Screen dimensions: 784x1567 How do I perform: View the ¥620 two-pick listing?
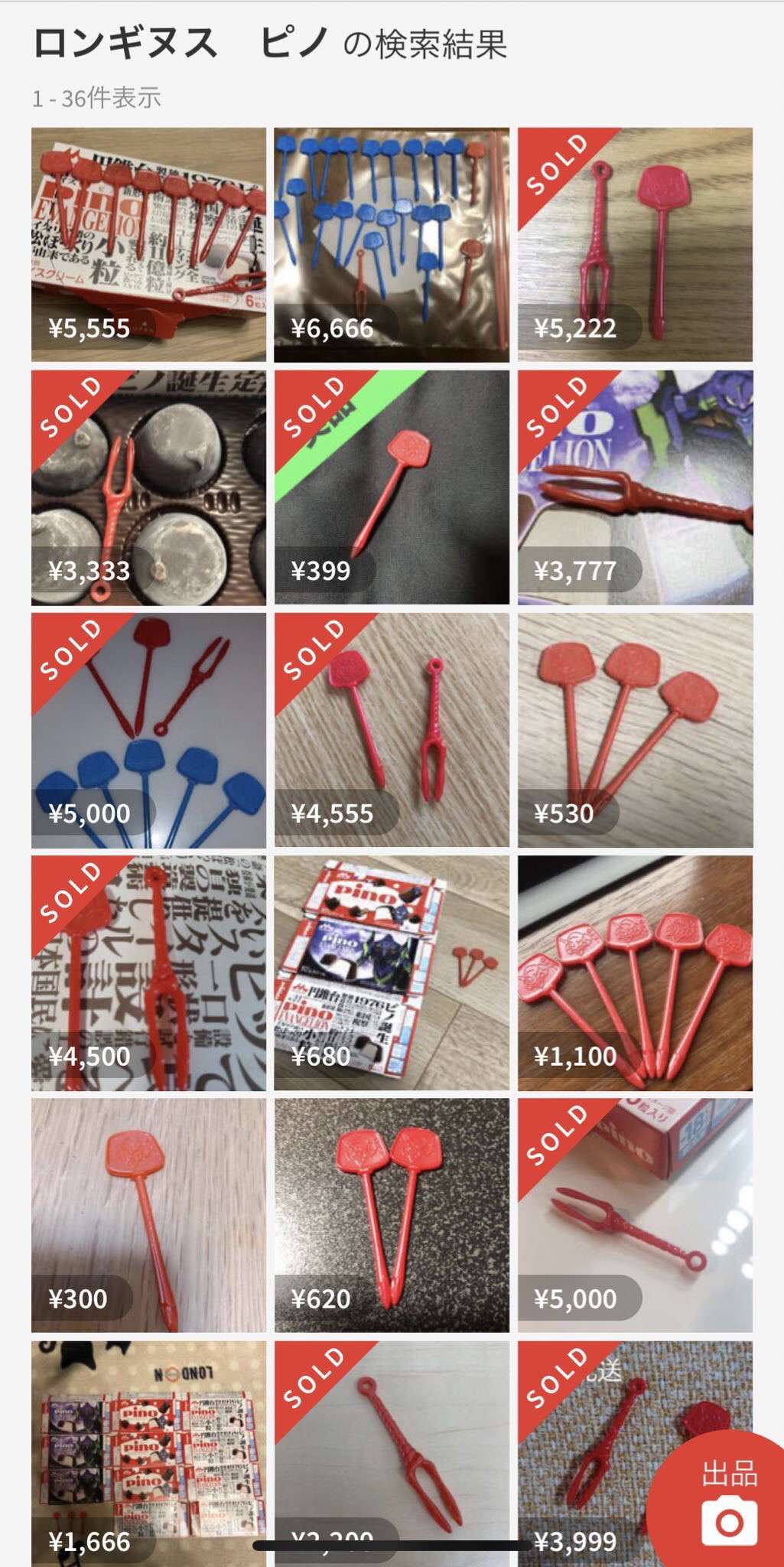(x=391, y=1215)
